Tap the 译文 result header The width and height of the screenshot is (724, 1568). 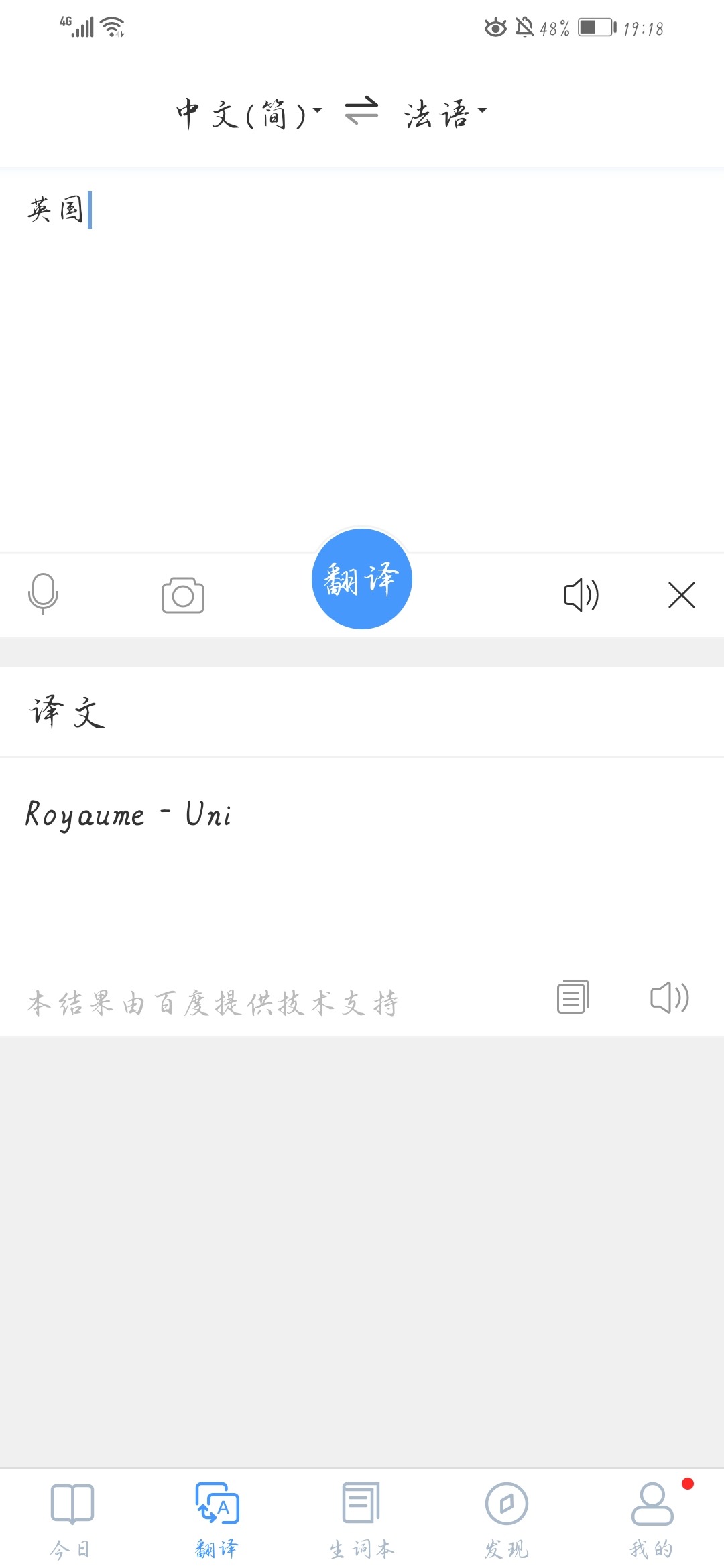66,712
